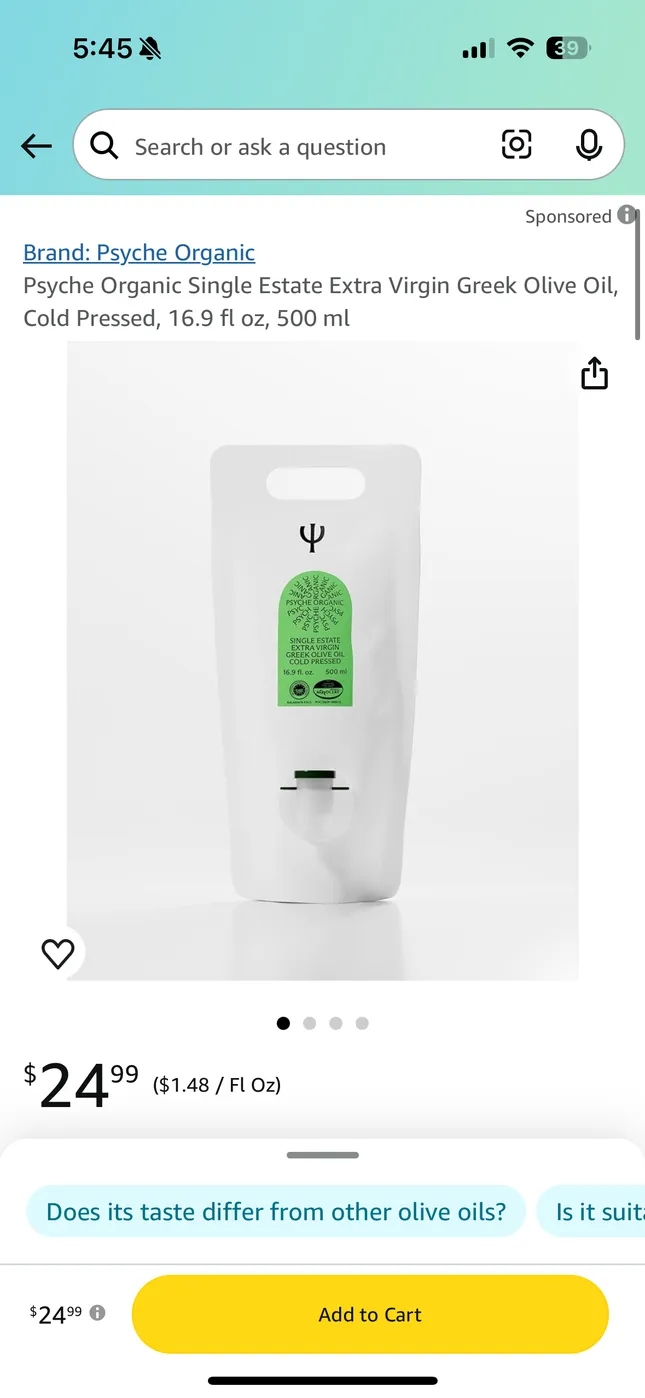Screen dimensions: 645x1398
Task: Add product to wish list heart
Action: click(58, 954)
